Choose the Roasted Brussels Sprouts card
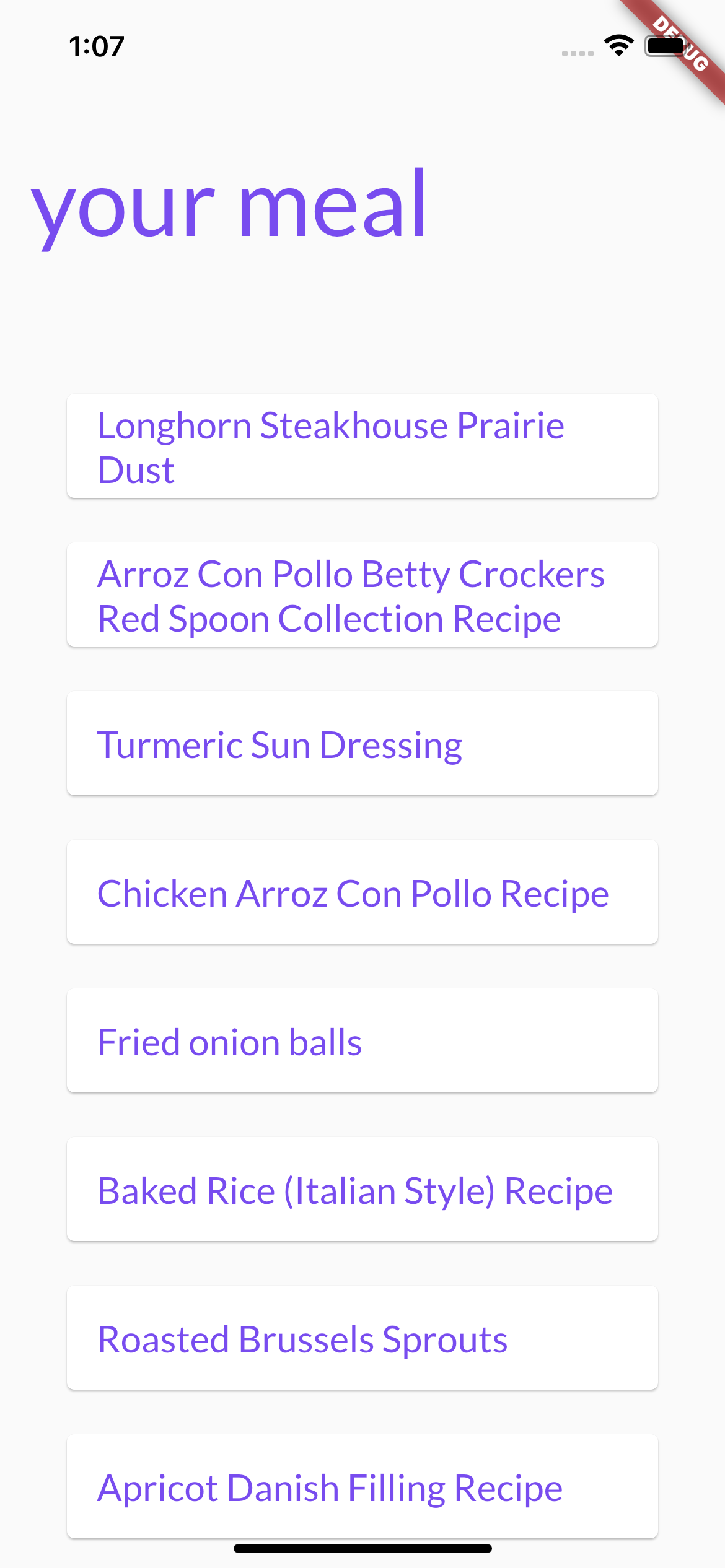The height and width of the screenshot is (1568, 725). coord(362,1338)
